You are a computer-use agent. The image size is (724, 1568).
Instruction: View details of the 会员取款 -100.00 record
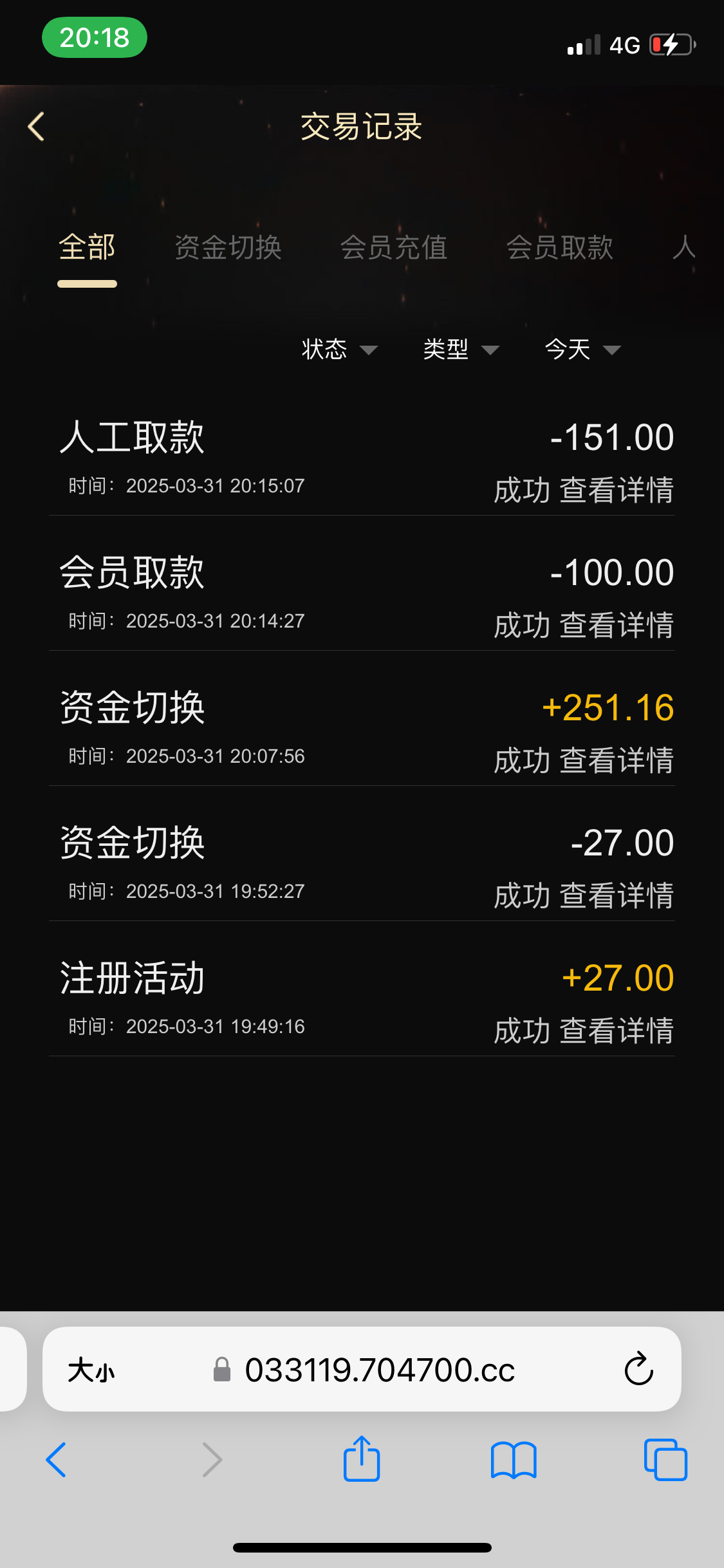[617, 626]
